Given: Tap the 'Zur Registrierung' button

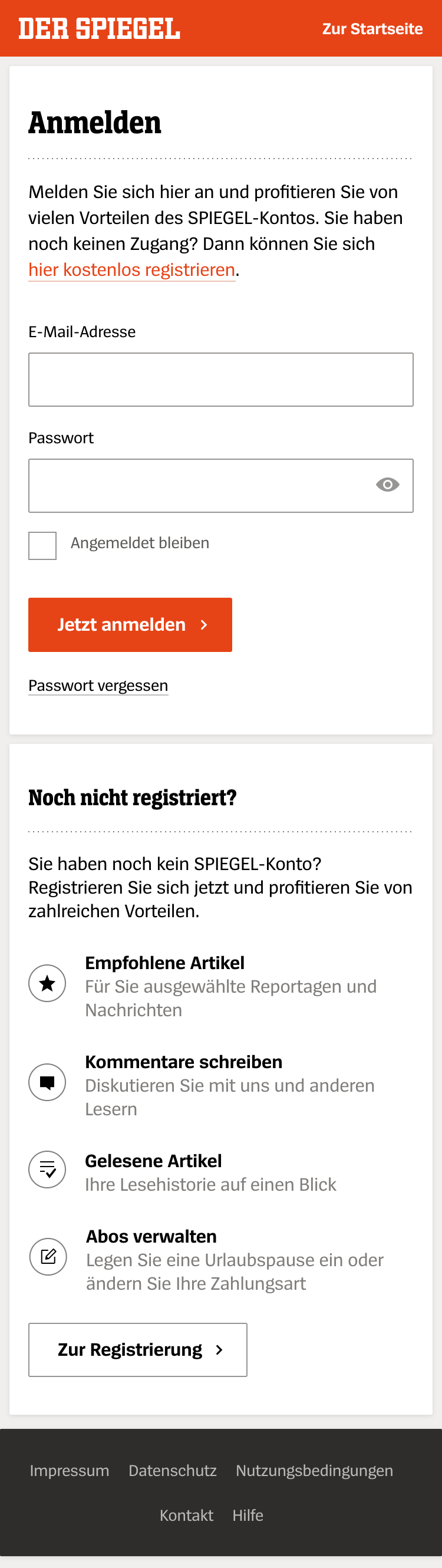Looking at the screenshot, I should coord(137,1349).
